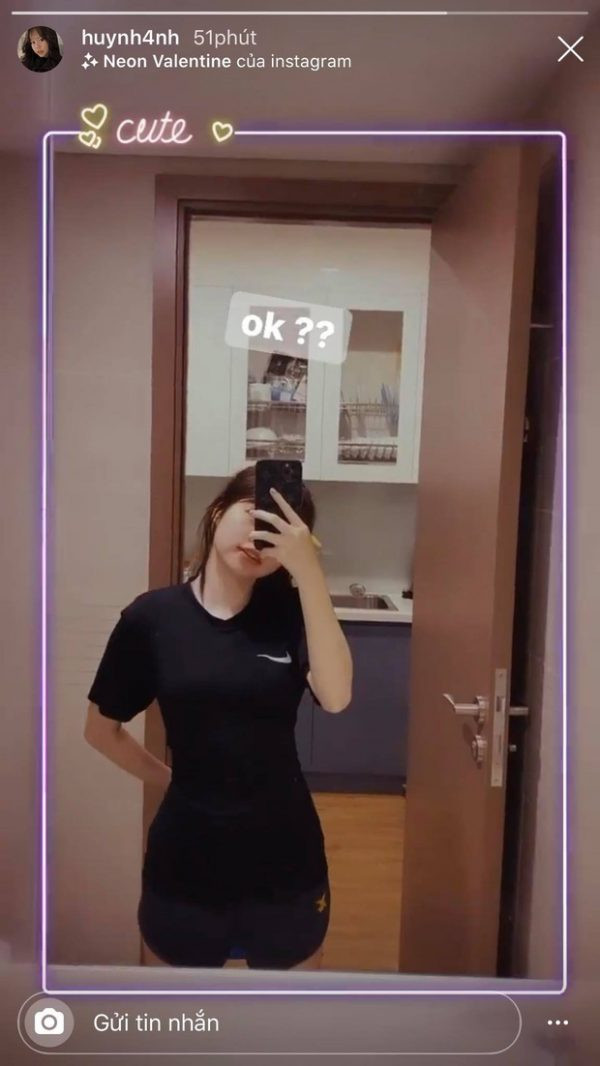Image resolution: width=600 pixels, height=1066 pixels.
Task: Open the story's more options menu
Action: point(557,1023)
